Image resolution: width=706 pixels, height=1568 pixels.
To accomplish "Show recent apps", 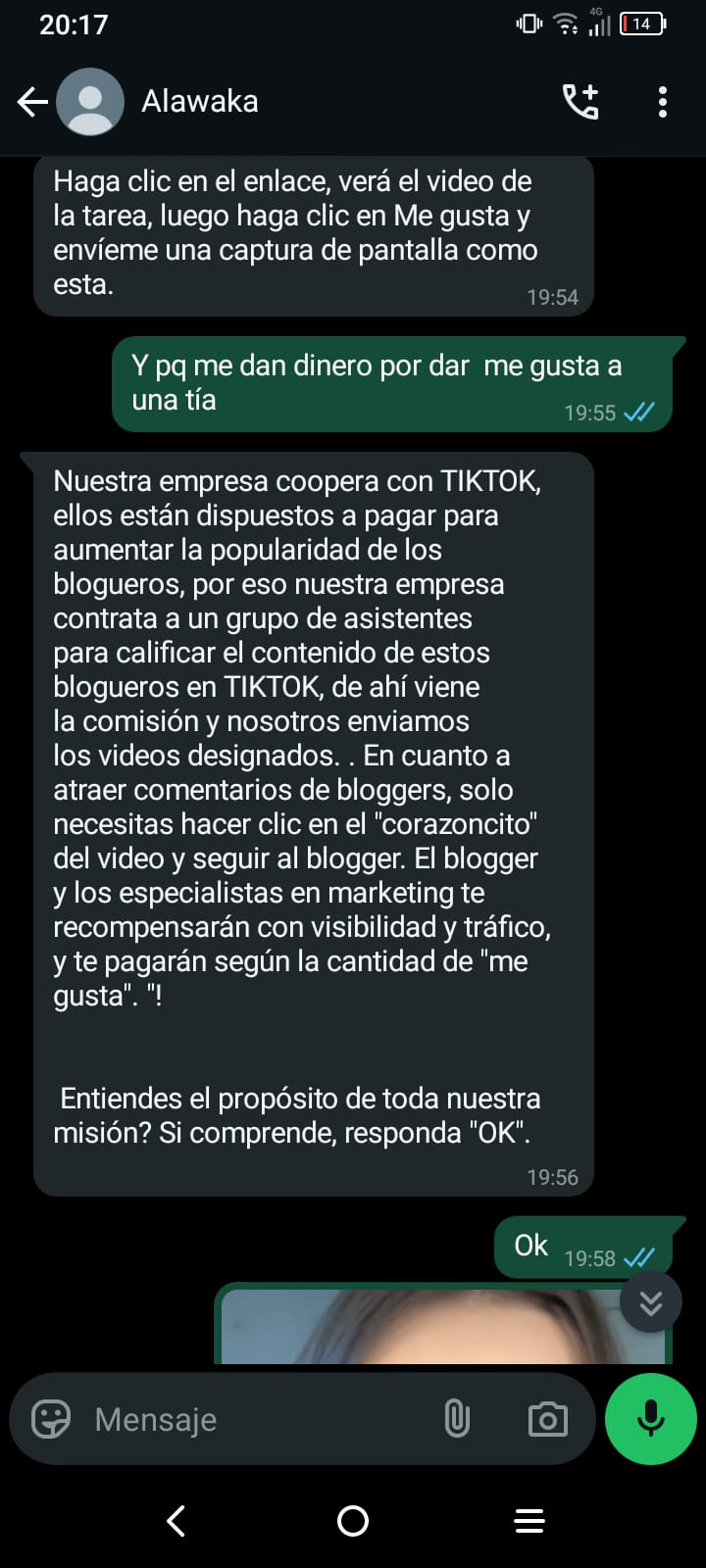I will 529,1520.
